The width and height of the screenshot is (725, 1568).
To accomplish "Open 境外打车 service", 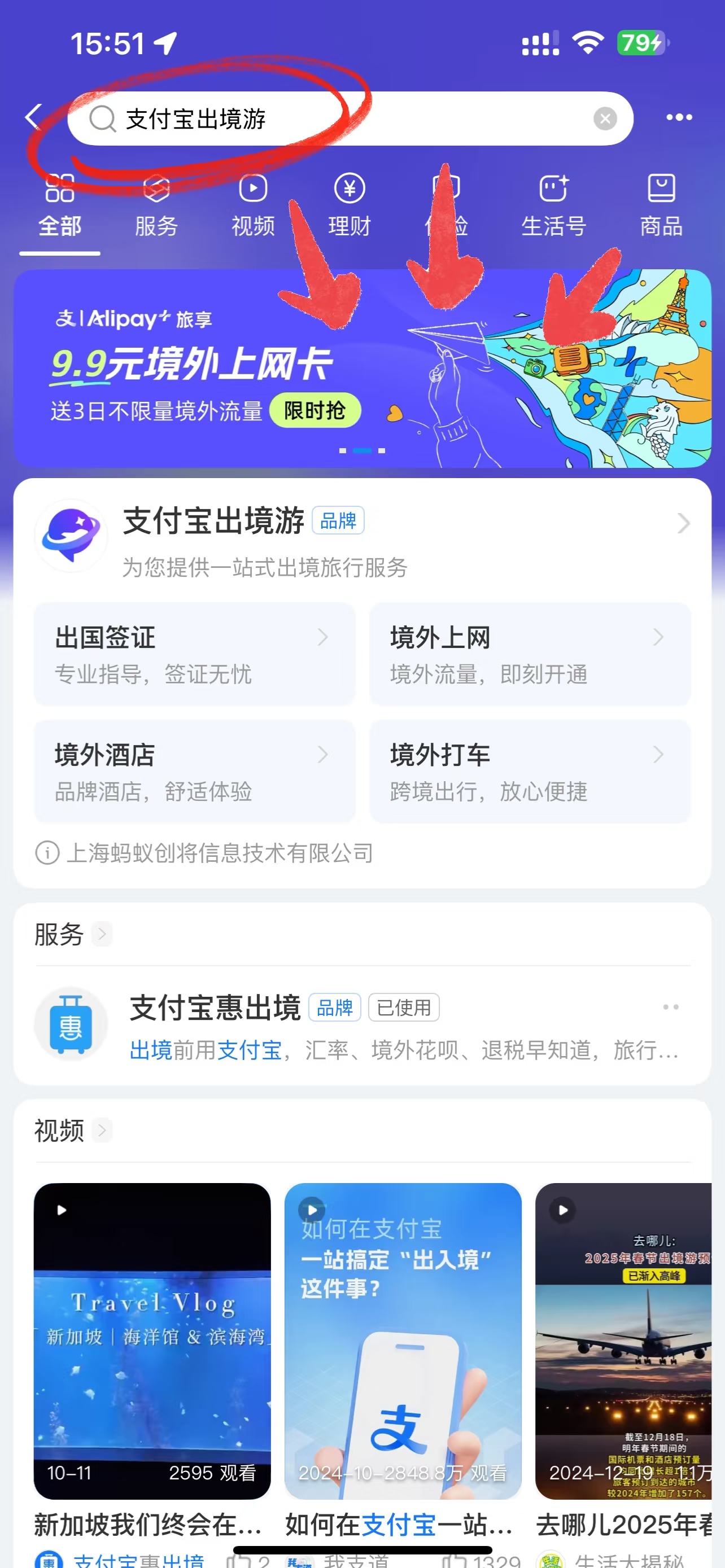I will point(530,771).
